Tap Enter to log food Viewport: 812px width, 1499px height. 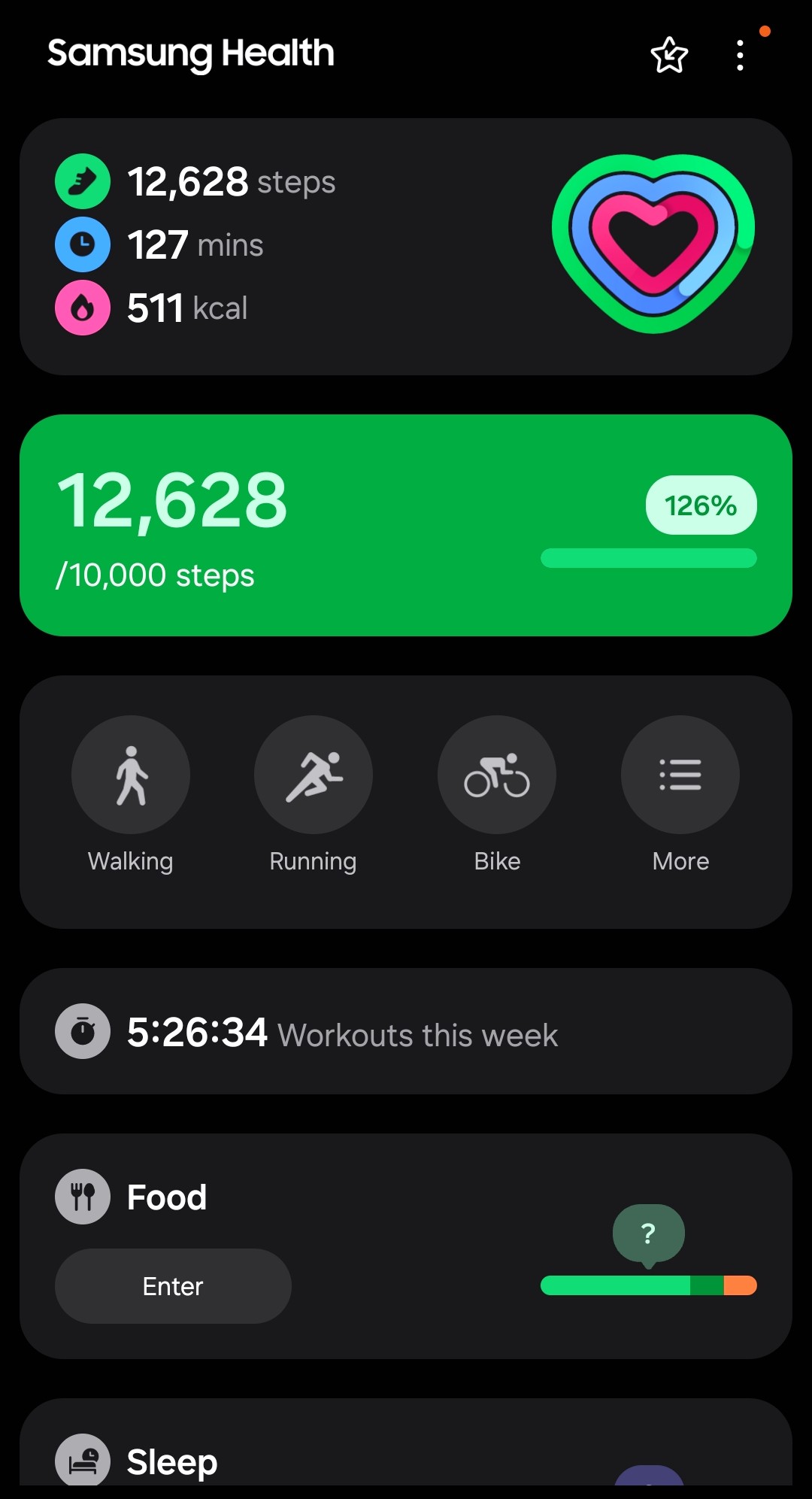coord(173,1286)
